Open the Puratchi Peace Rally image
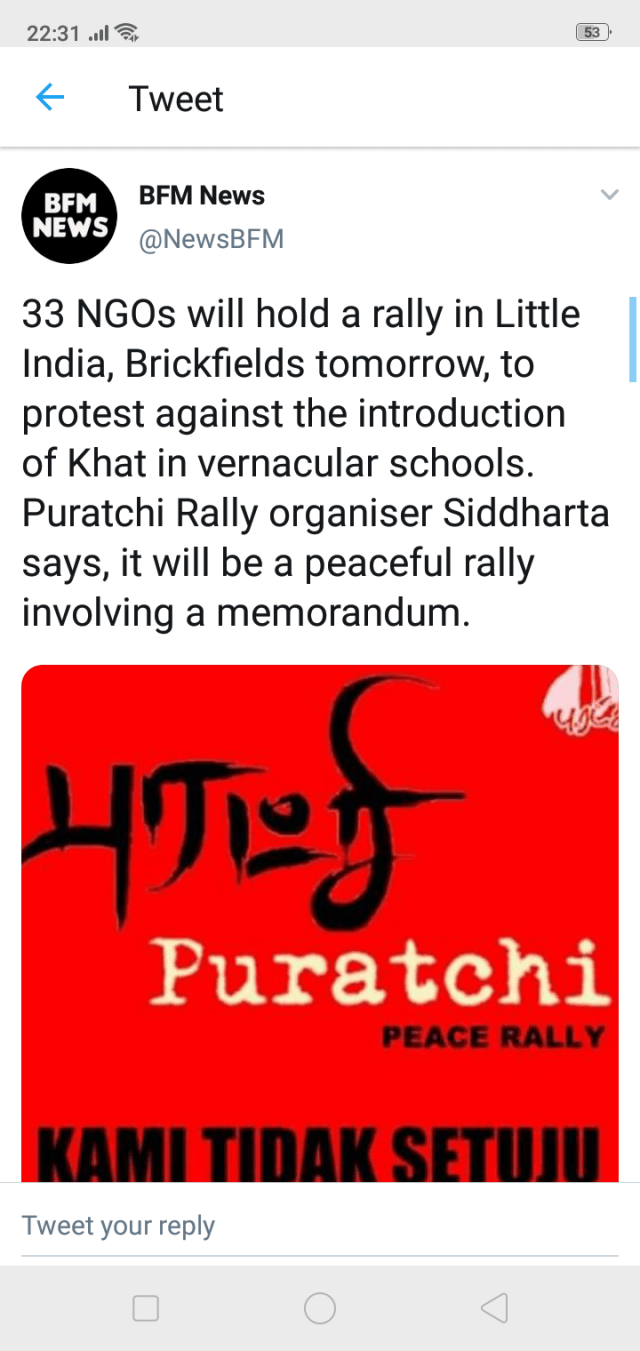Viewport: 640px width, 1351px height. pos(320,920)
